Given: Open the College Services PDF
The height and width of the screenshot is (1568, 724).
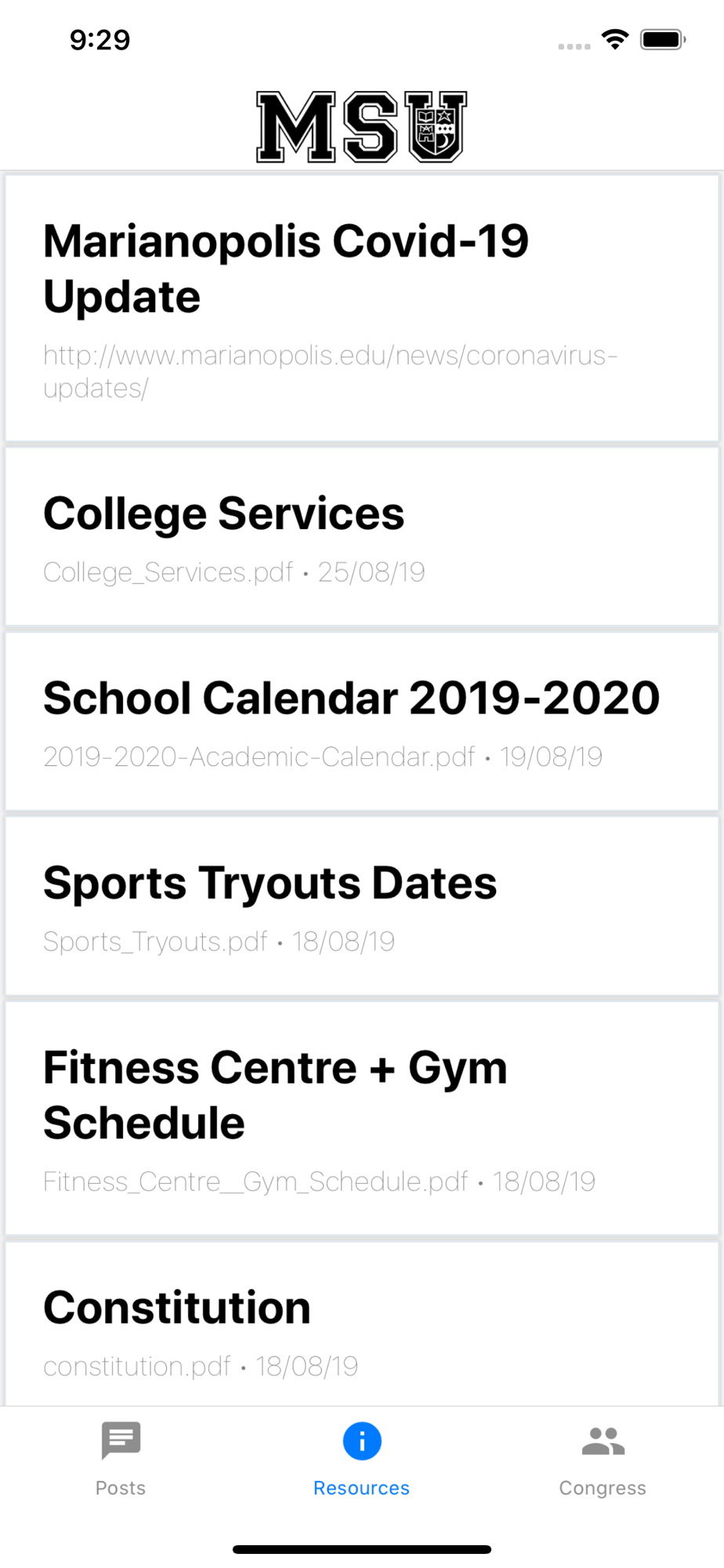Looking at the screenshot, I should pyautogui.click(x=362, y=537).
